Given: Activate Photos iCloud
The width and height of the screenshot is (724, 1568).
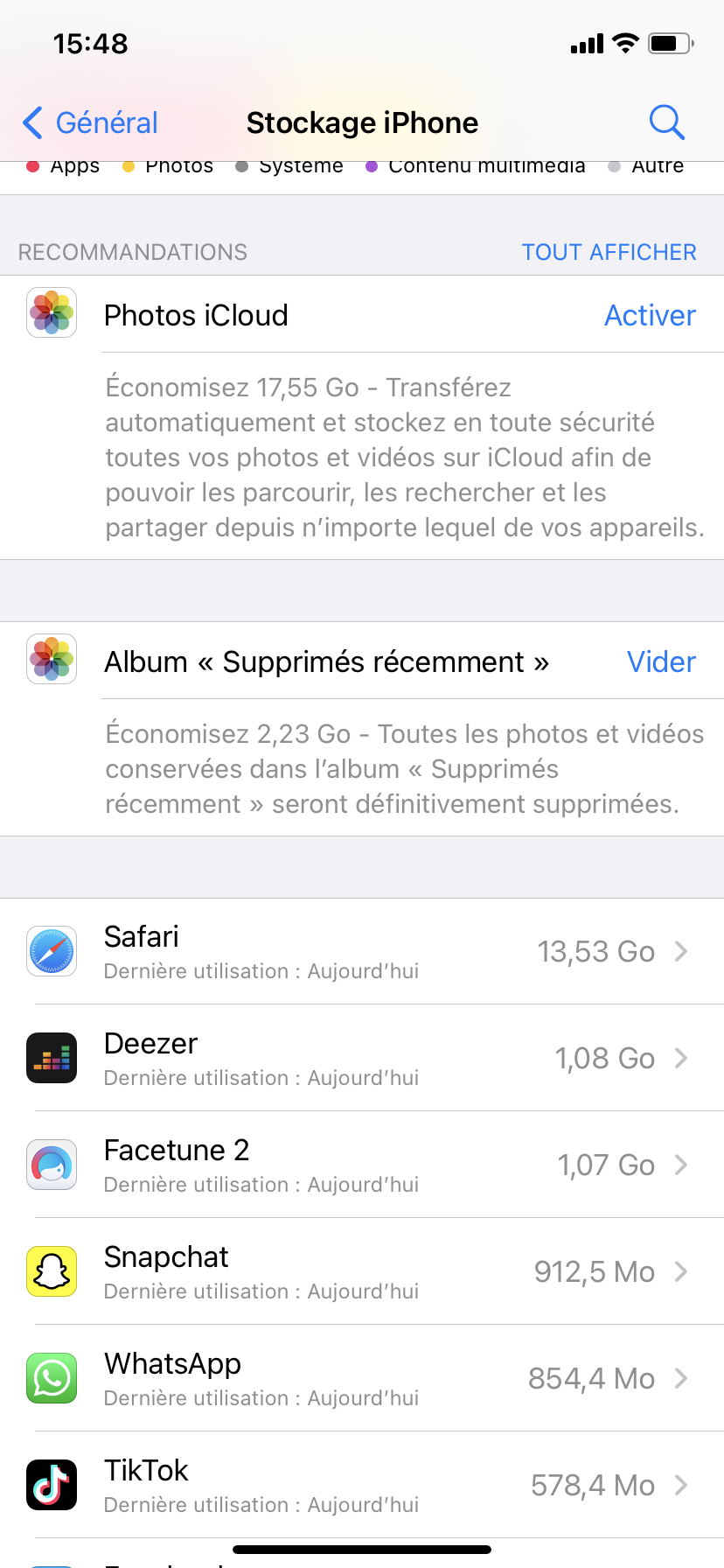Looking at the screenshot, I should coord(650,315).
